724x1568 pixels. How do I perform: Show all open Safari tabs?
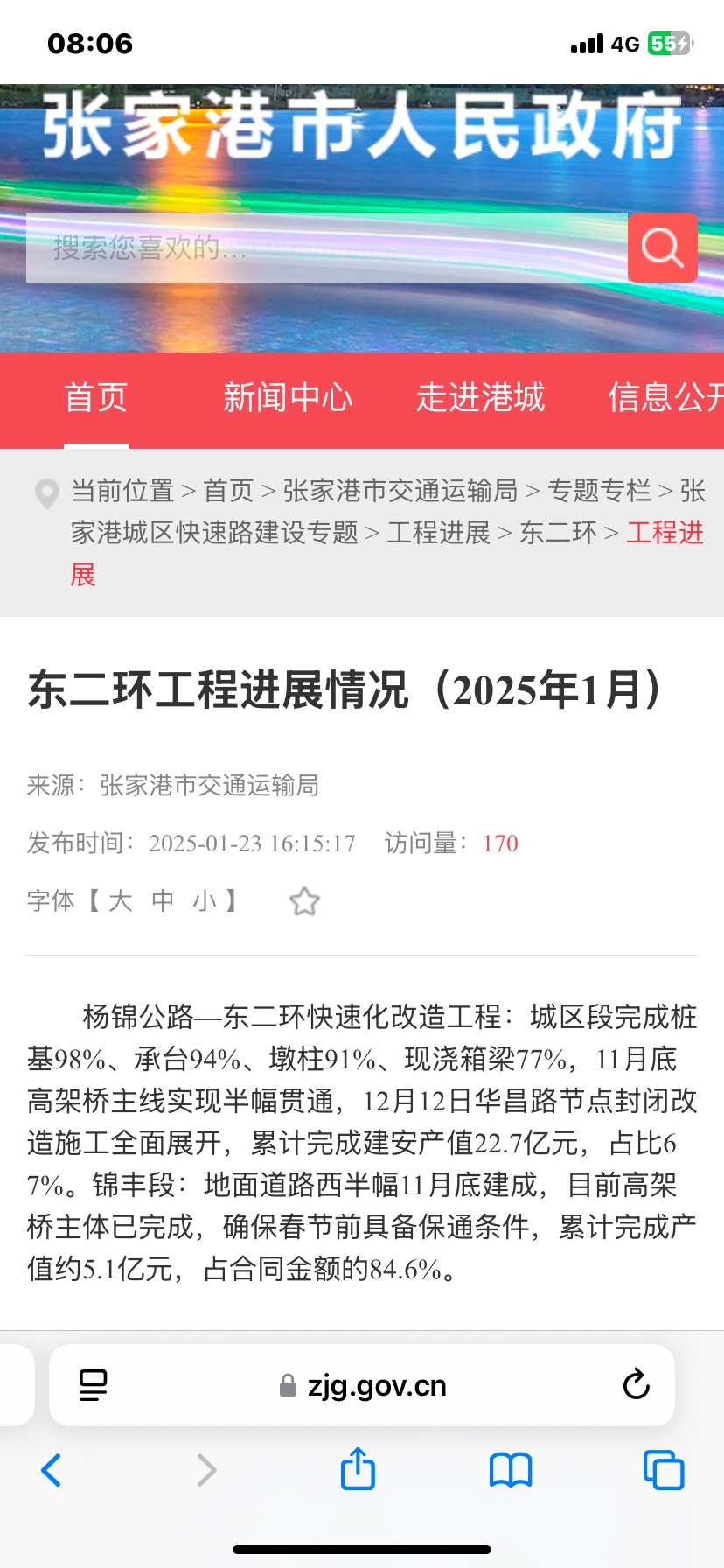663,1470
